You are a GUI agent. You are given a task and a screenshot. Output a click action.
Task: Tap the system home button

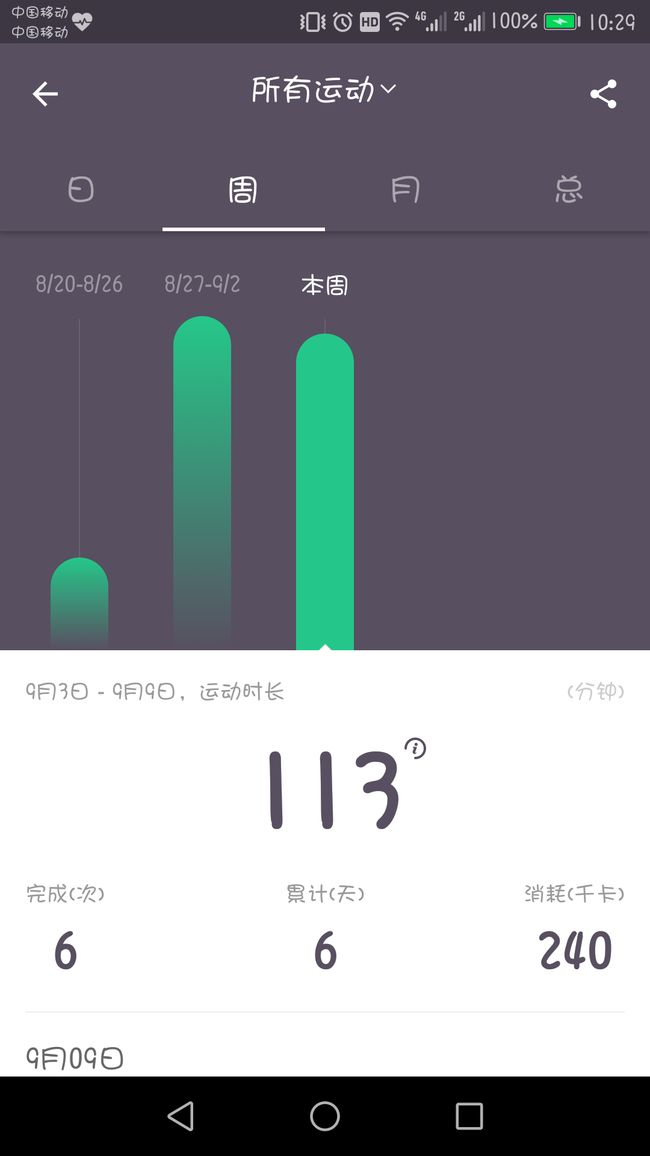click(x=325, y=1116)
